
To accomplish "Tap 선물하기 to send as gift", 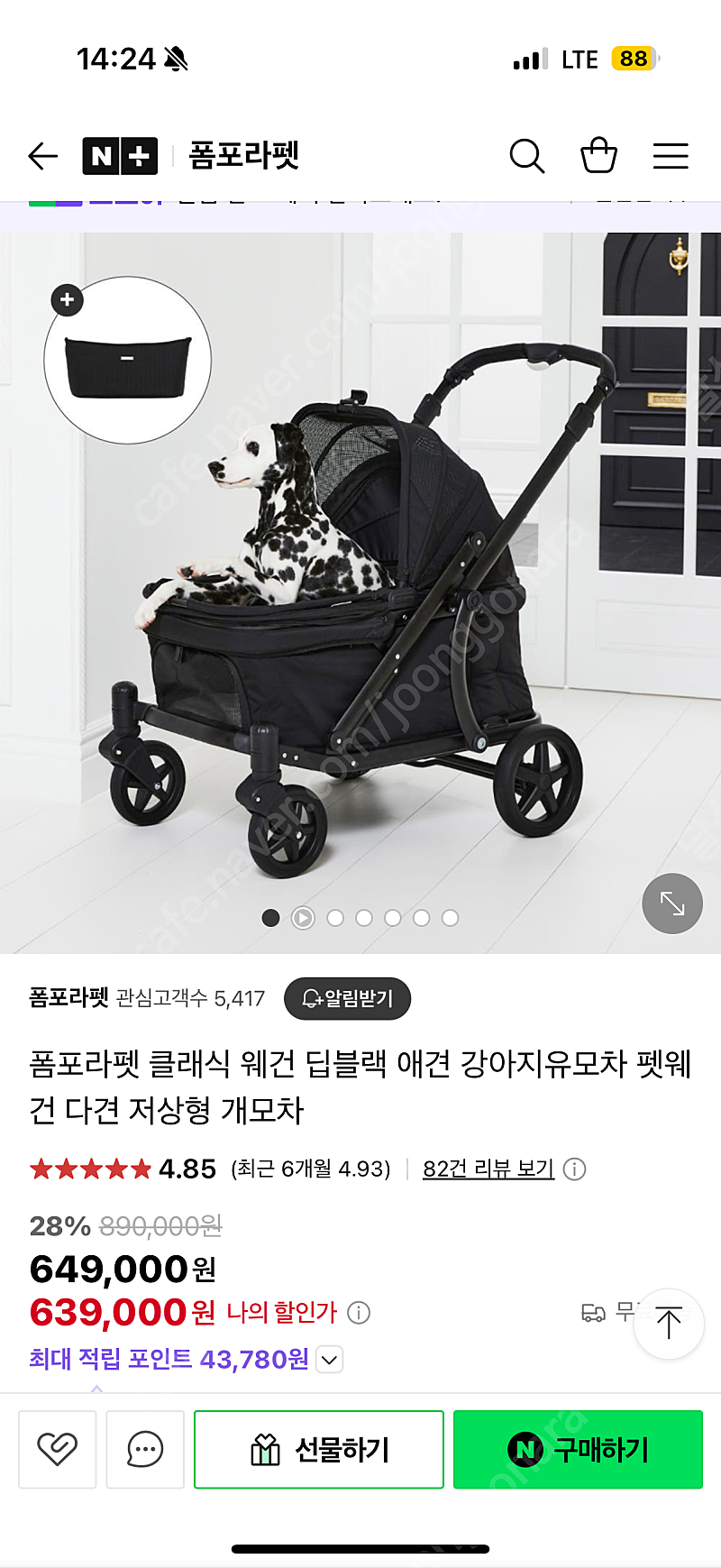I will coord(319,1449).
